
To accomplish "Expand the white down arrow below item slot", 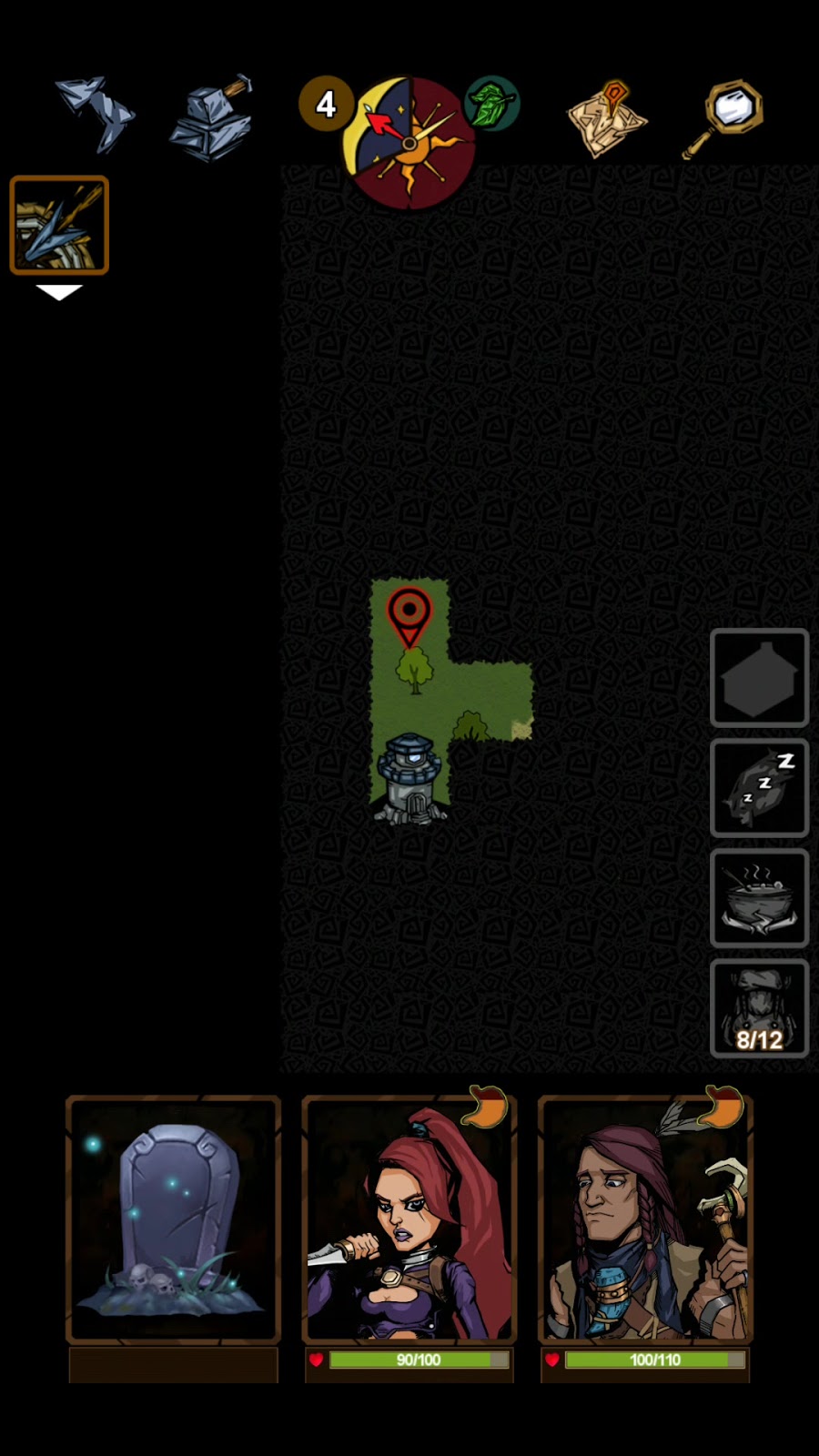I will coord(59,292).
